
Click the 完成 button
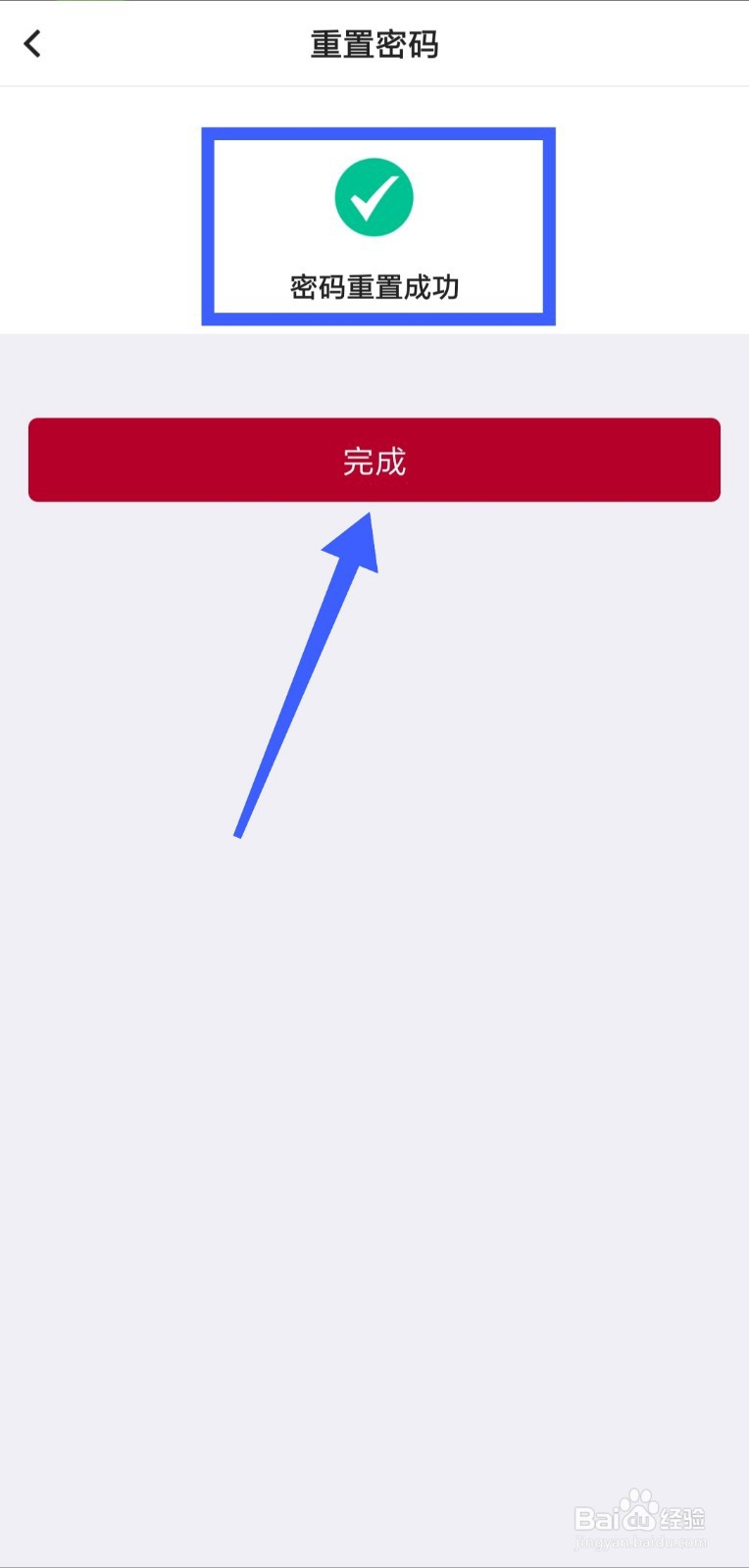(374, 460)
